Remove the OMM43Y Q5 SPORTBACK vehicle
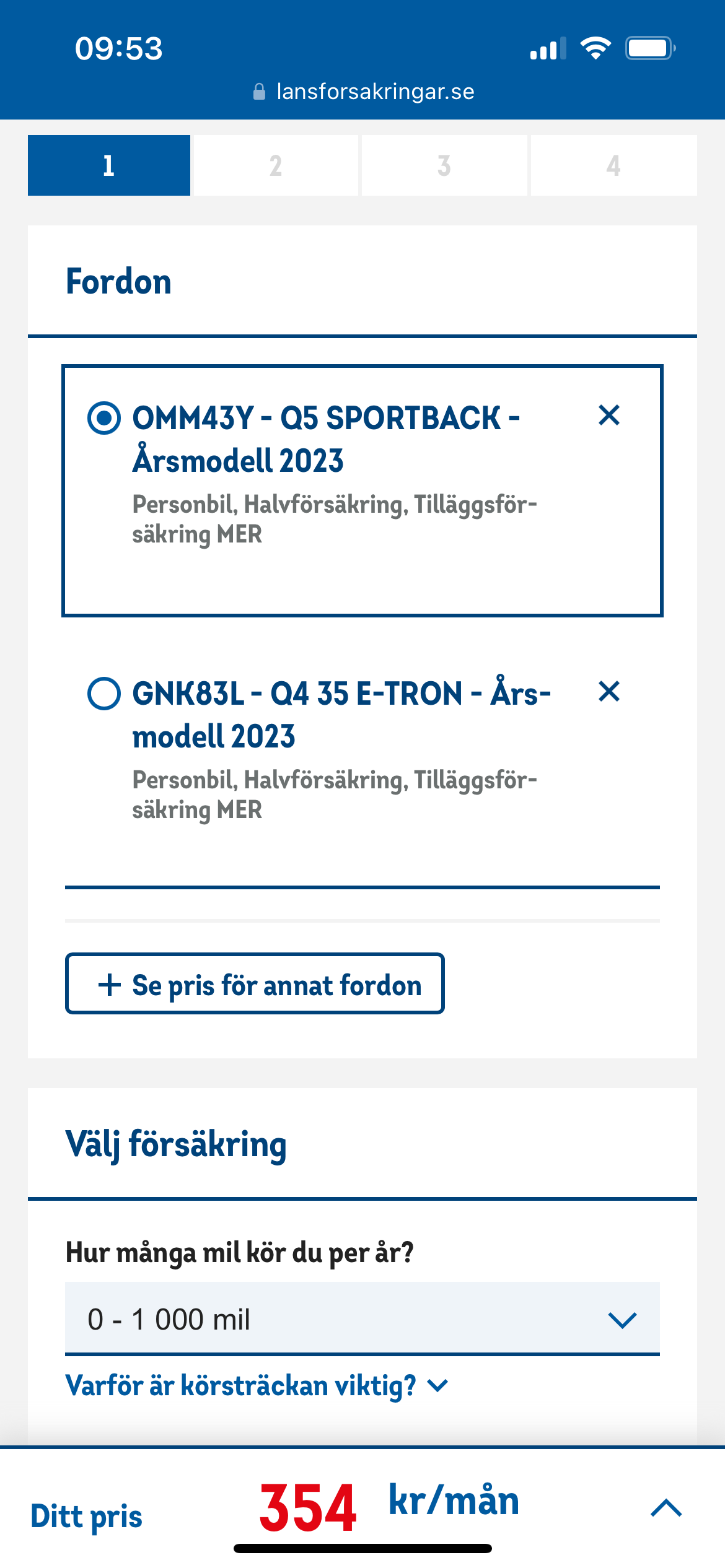The image size is (725, 1568). click(x=609, y=416)
